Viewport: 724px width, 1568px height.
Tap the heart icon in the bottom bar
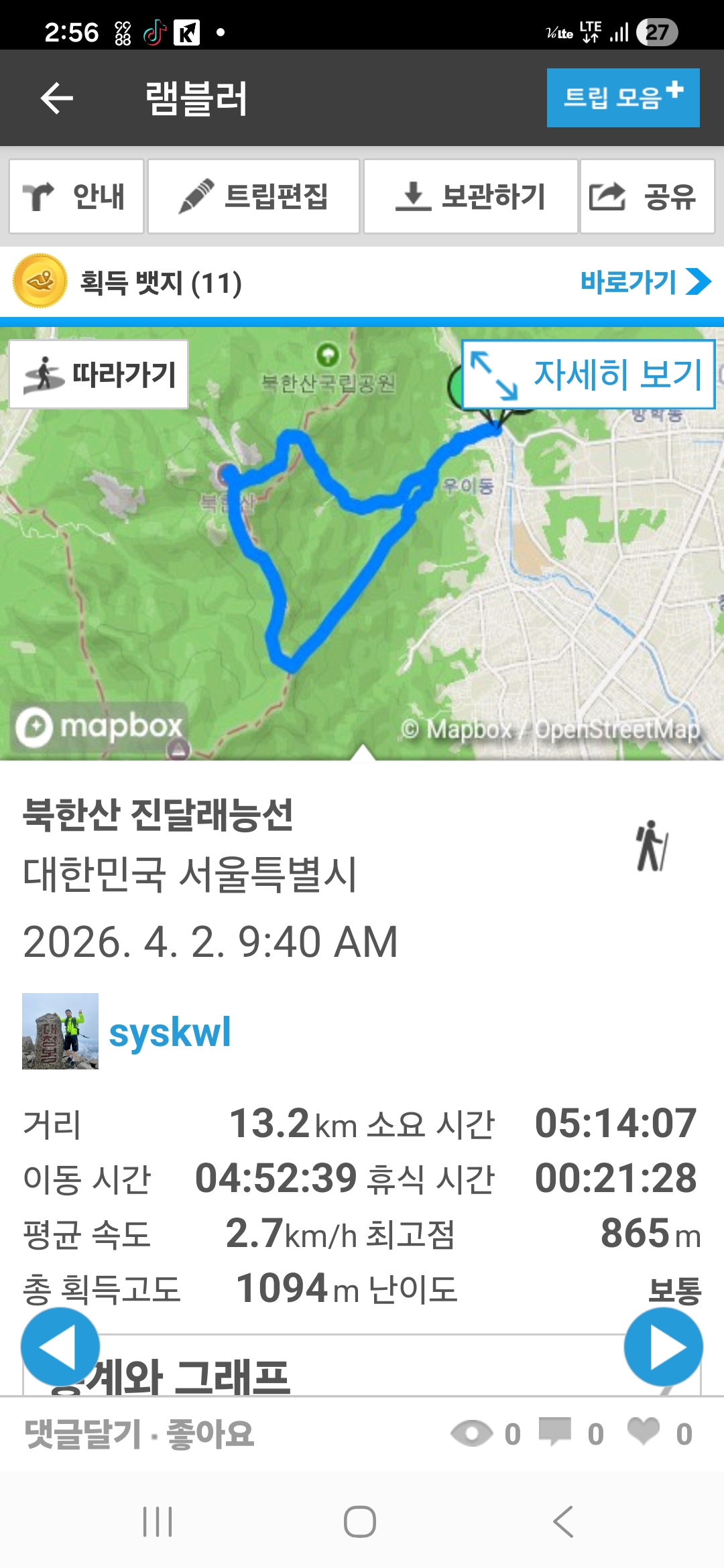tap(644, 1432)
